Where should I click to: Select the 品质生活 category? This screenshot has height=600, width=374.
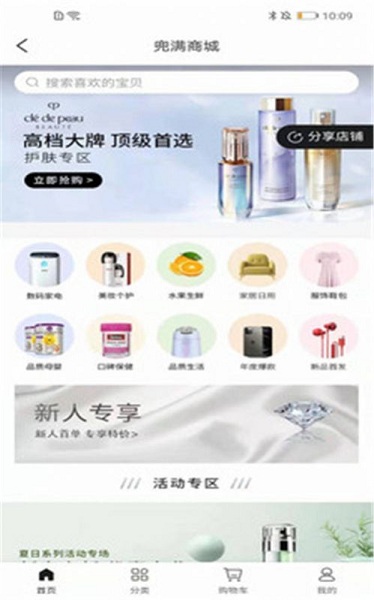coord(186,342)
